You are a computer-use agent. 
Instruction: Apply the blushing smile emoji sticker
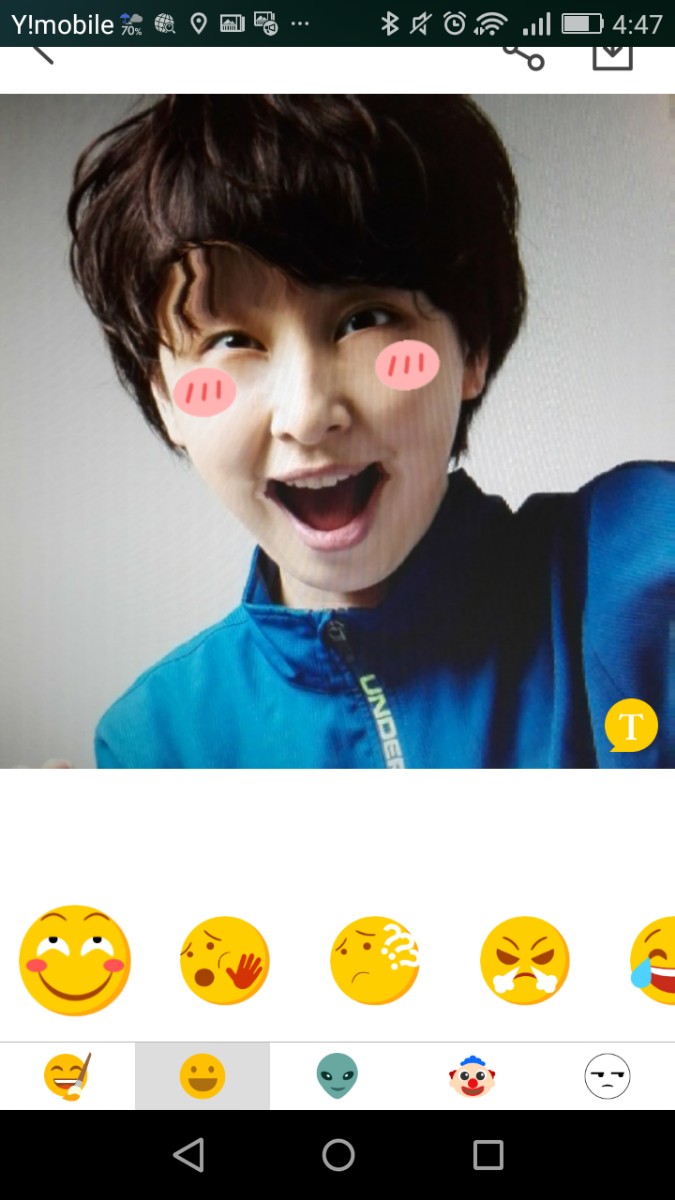(x=75, y=960)
